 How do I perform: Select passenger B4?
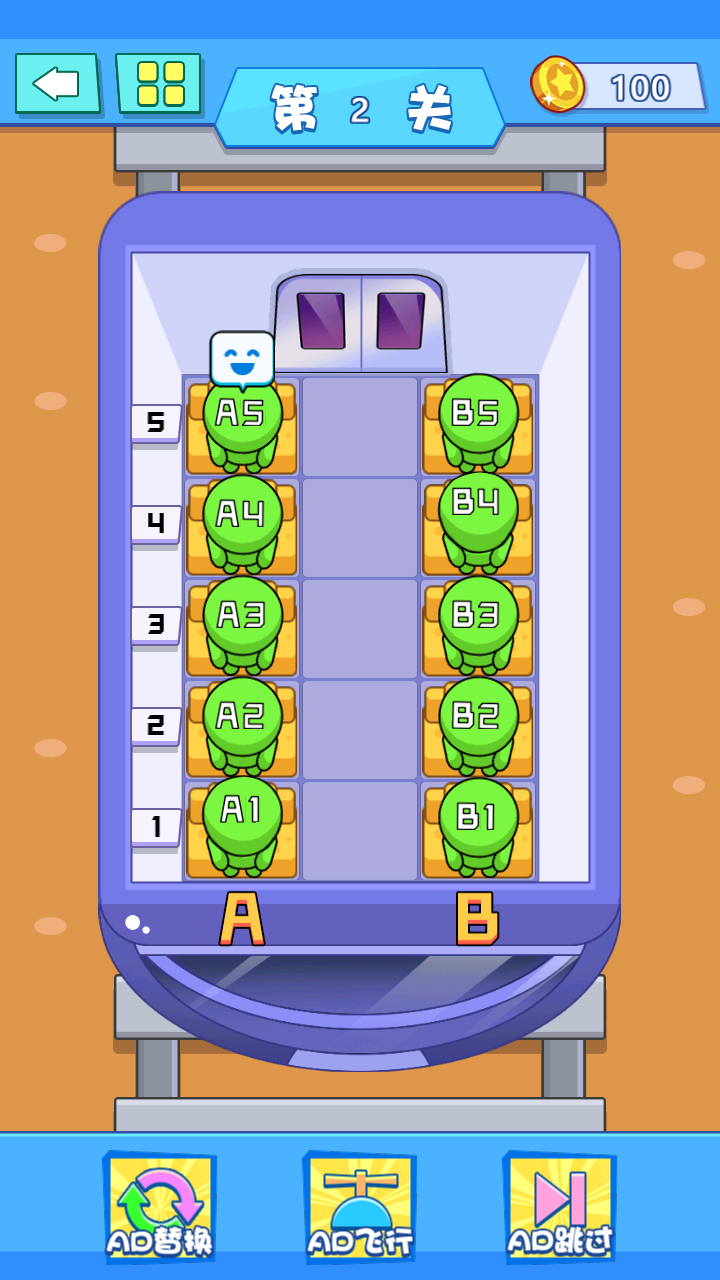[x=478, y=521]
